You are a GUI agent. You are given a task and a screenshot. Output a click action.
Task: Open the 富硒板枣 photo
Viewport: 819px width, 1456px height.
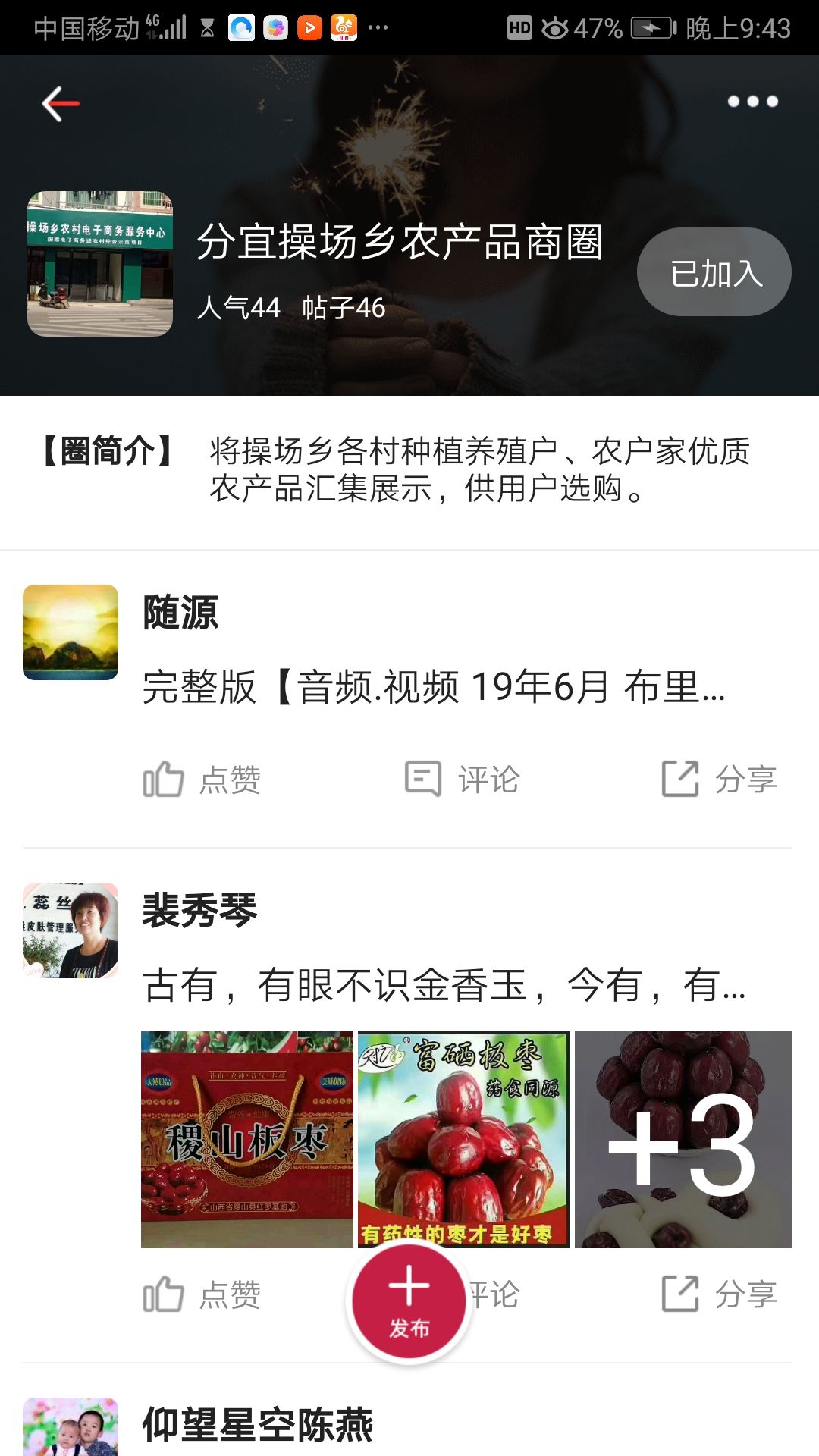click(463, 1139)
